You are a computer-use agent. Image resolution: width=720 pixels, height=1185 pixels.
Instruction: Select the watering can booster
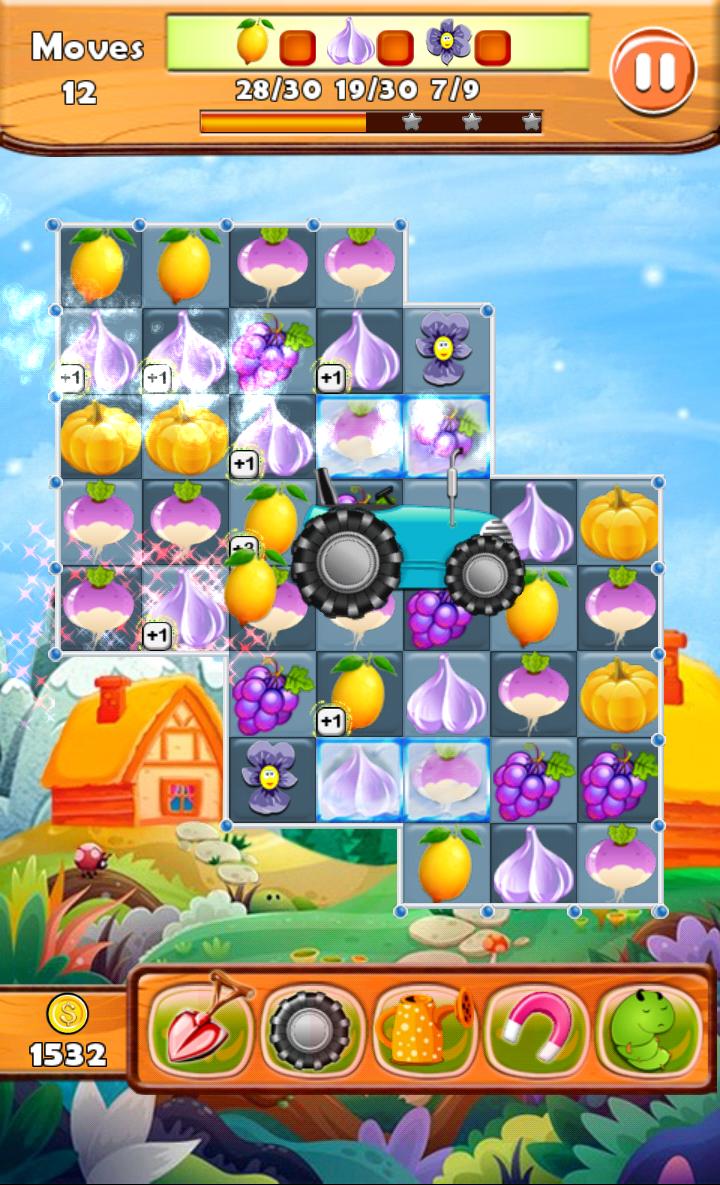(421, 1030)
